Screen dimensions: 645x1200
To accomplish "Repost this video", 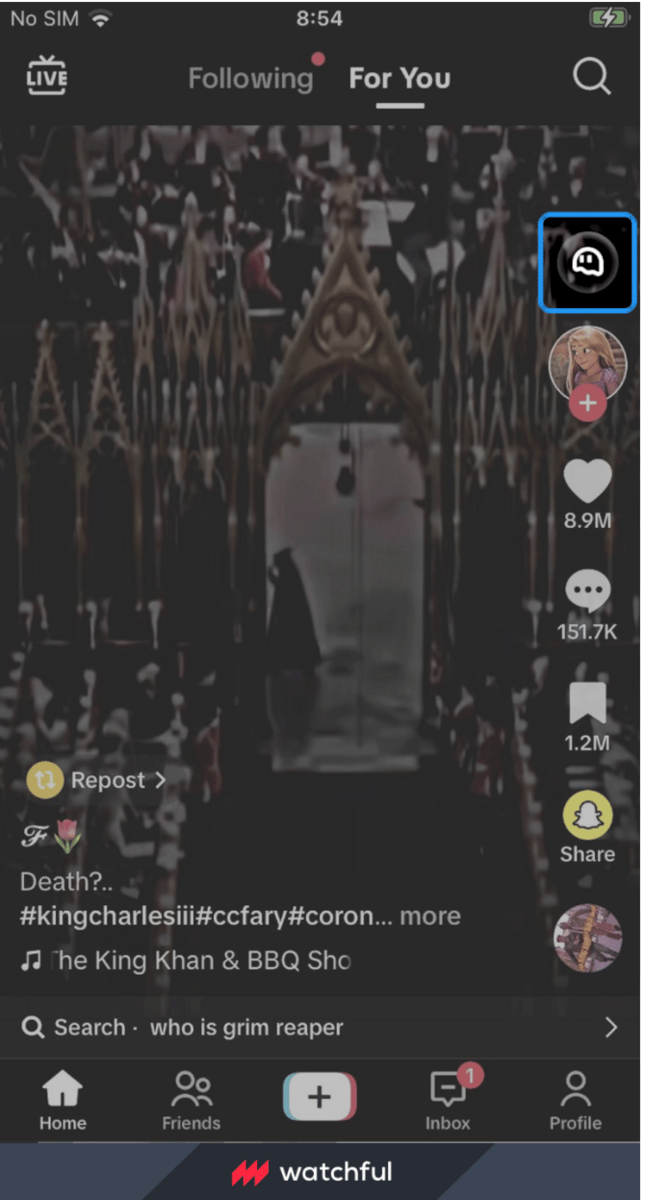I will (x=97, y=780).
